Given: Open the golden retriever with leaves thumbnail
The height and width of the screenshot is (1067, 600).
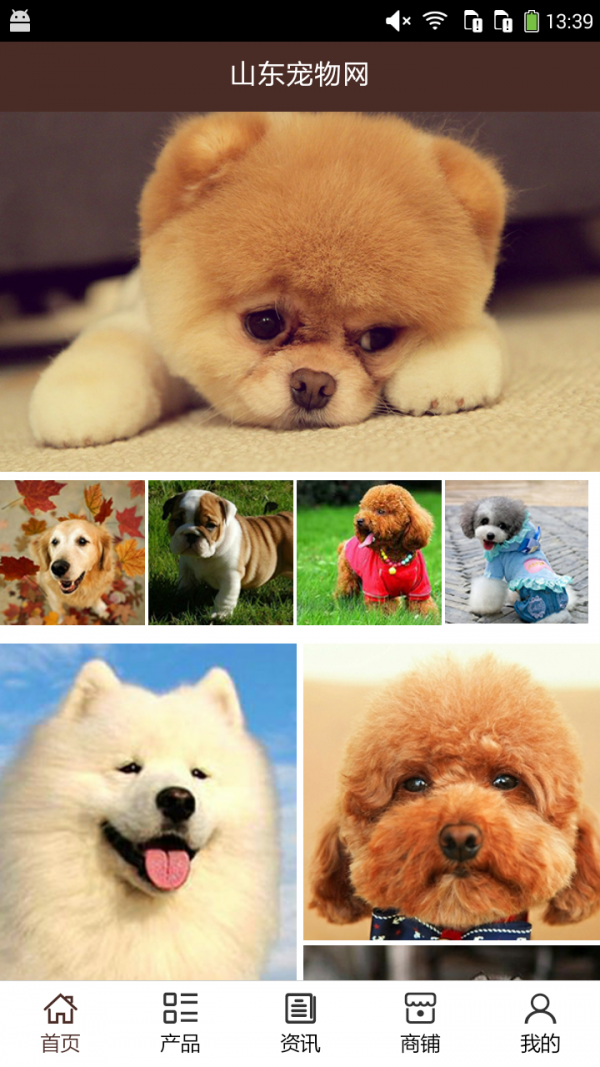Looking at the screenshot, I should 72,552.
